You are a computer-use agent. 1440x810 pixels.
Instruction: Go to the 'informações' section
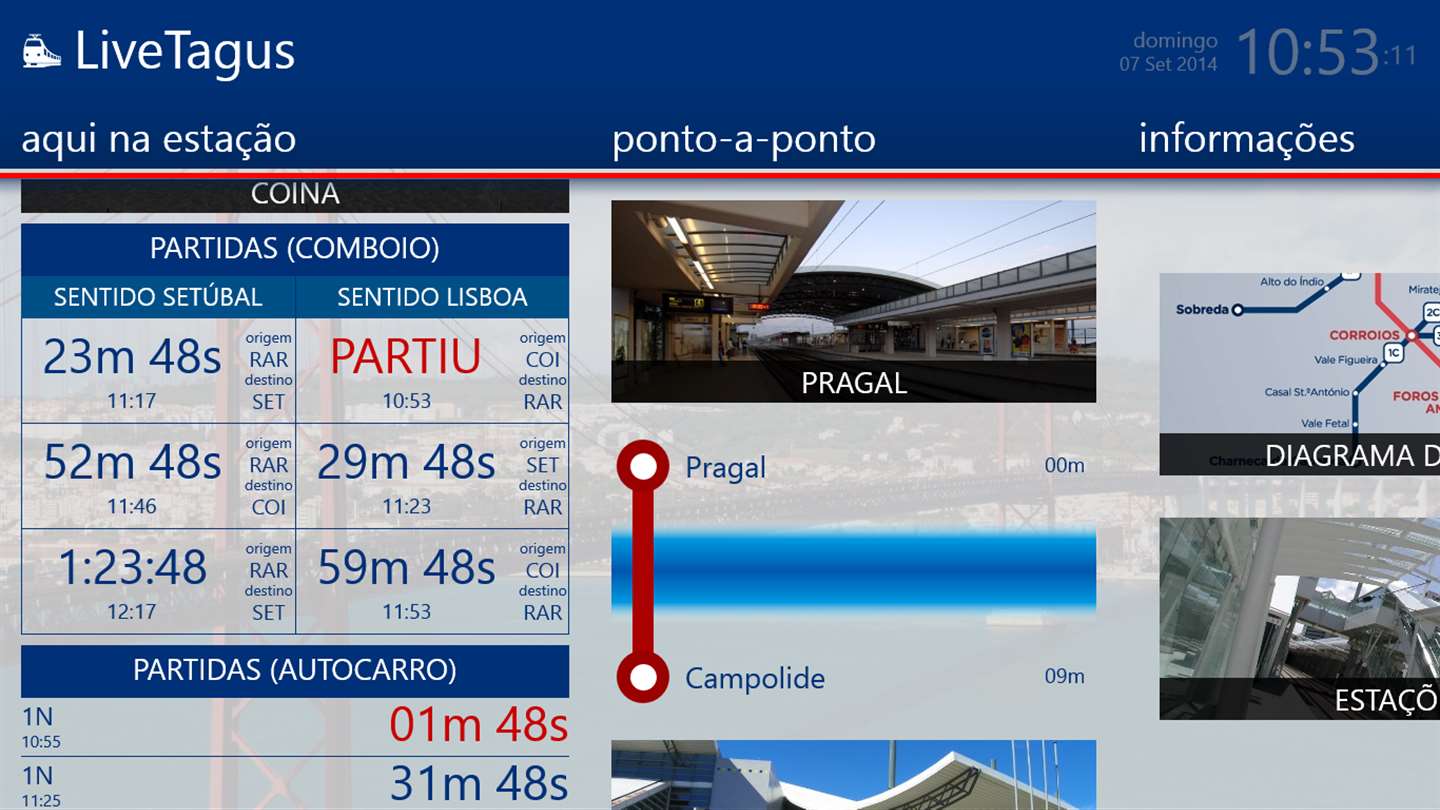1246,139
